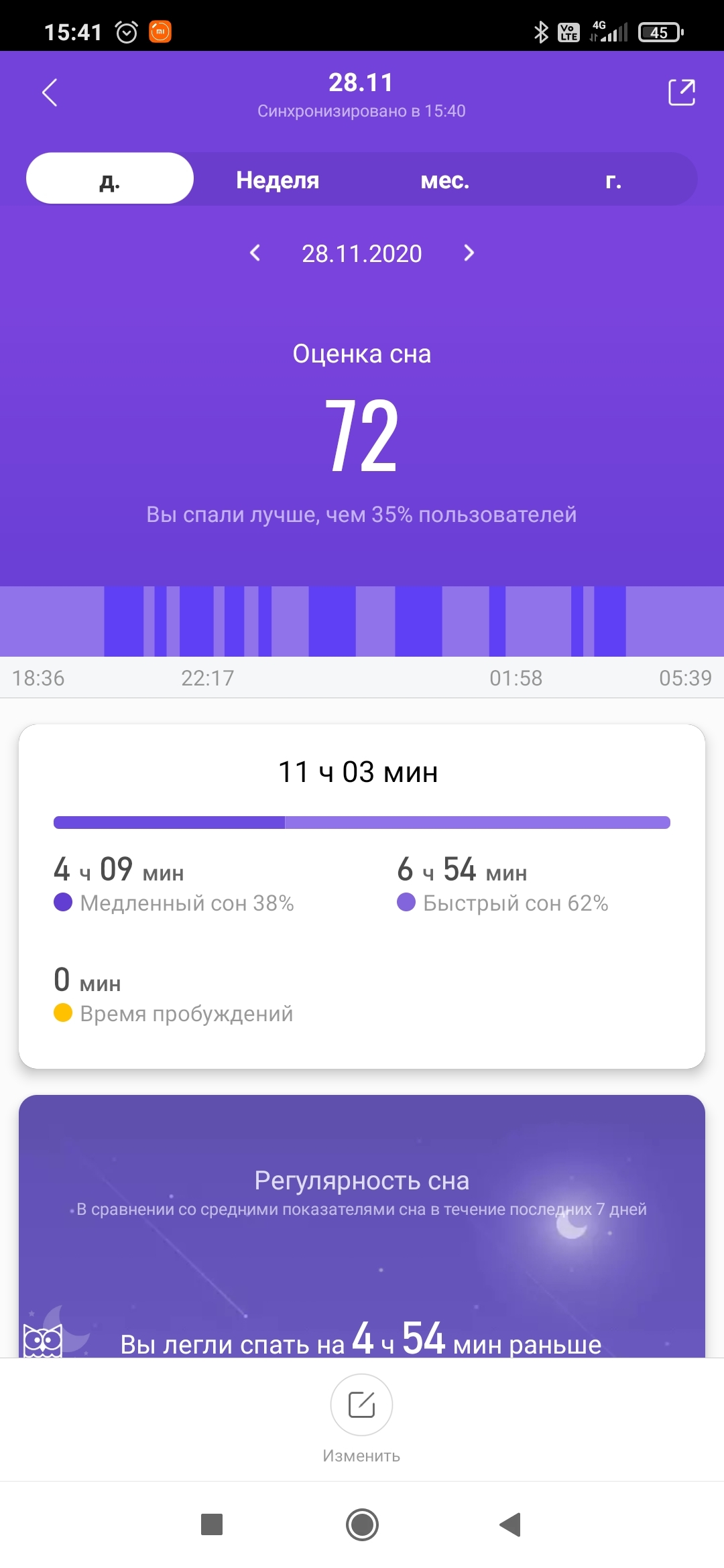Go to the next day after 28.11.2020
This screenshot has width=724, height=1568.
[x=469, y=253]
